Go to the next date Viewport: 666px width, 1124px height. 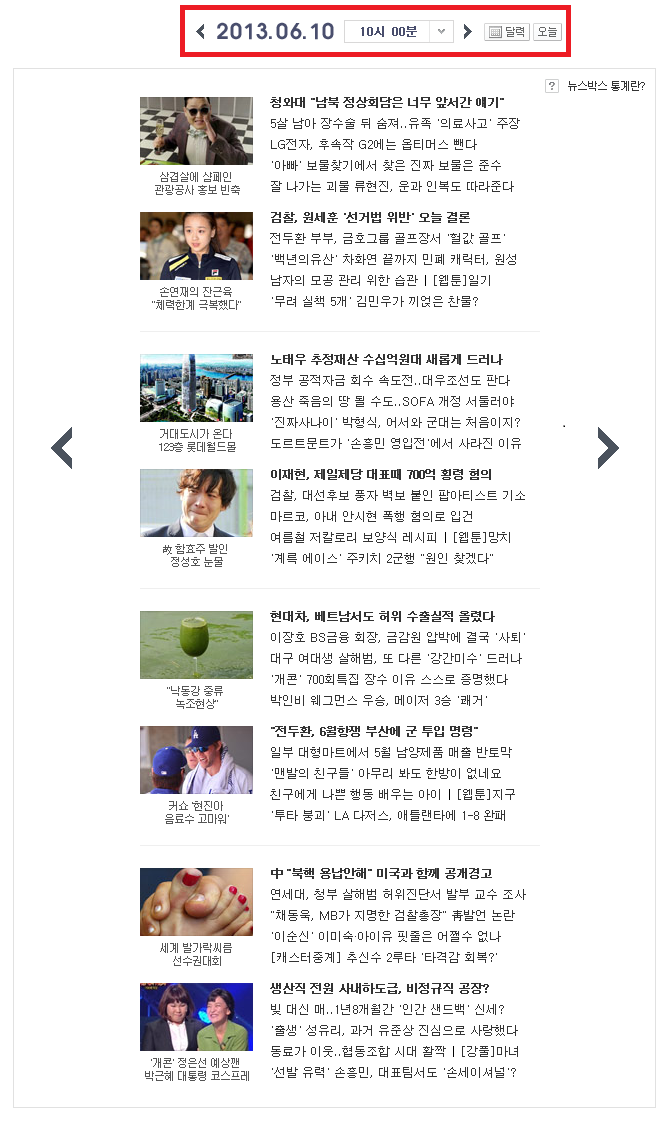[x=467, y=32]
